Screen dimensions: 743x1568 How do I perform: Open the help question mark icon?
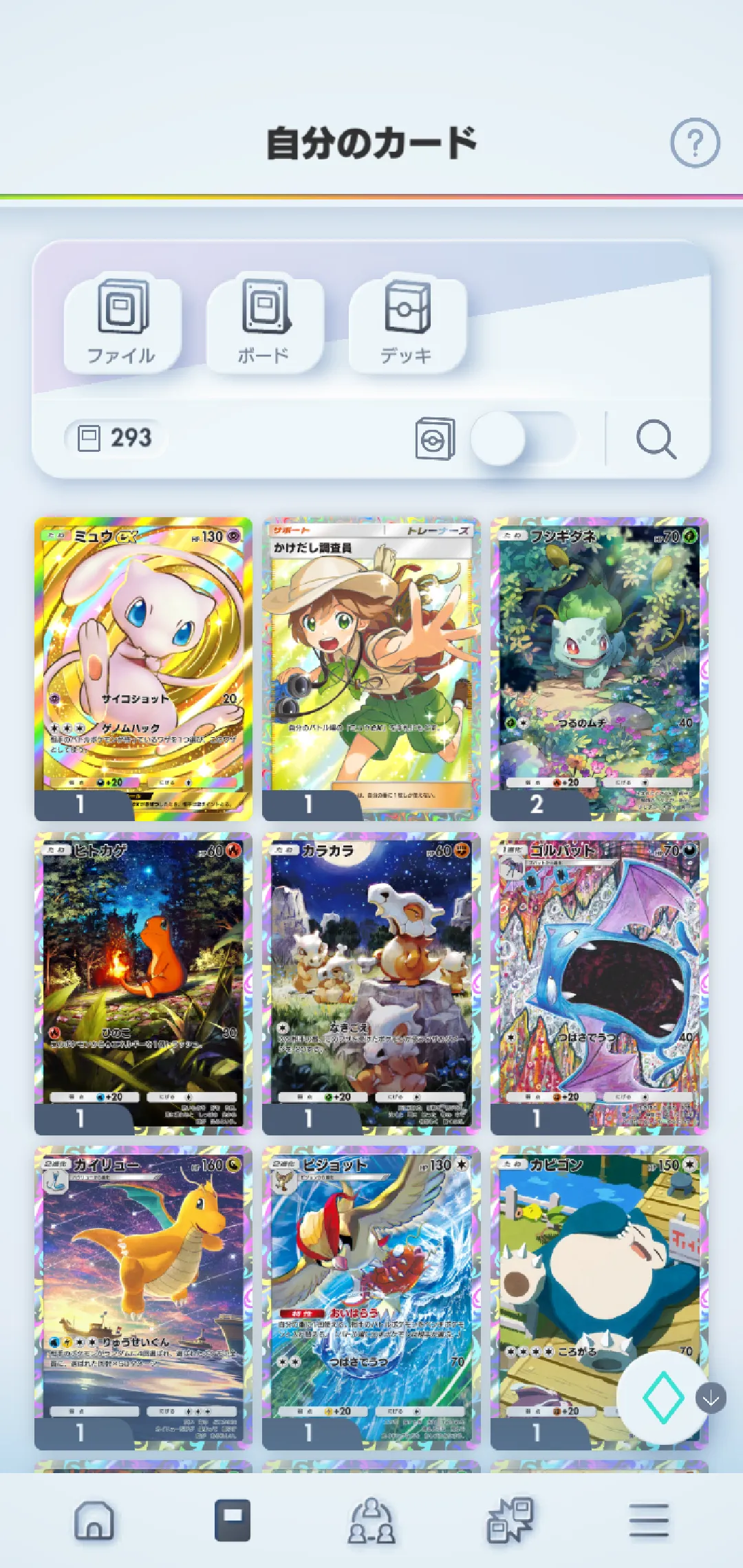[695, 143]
